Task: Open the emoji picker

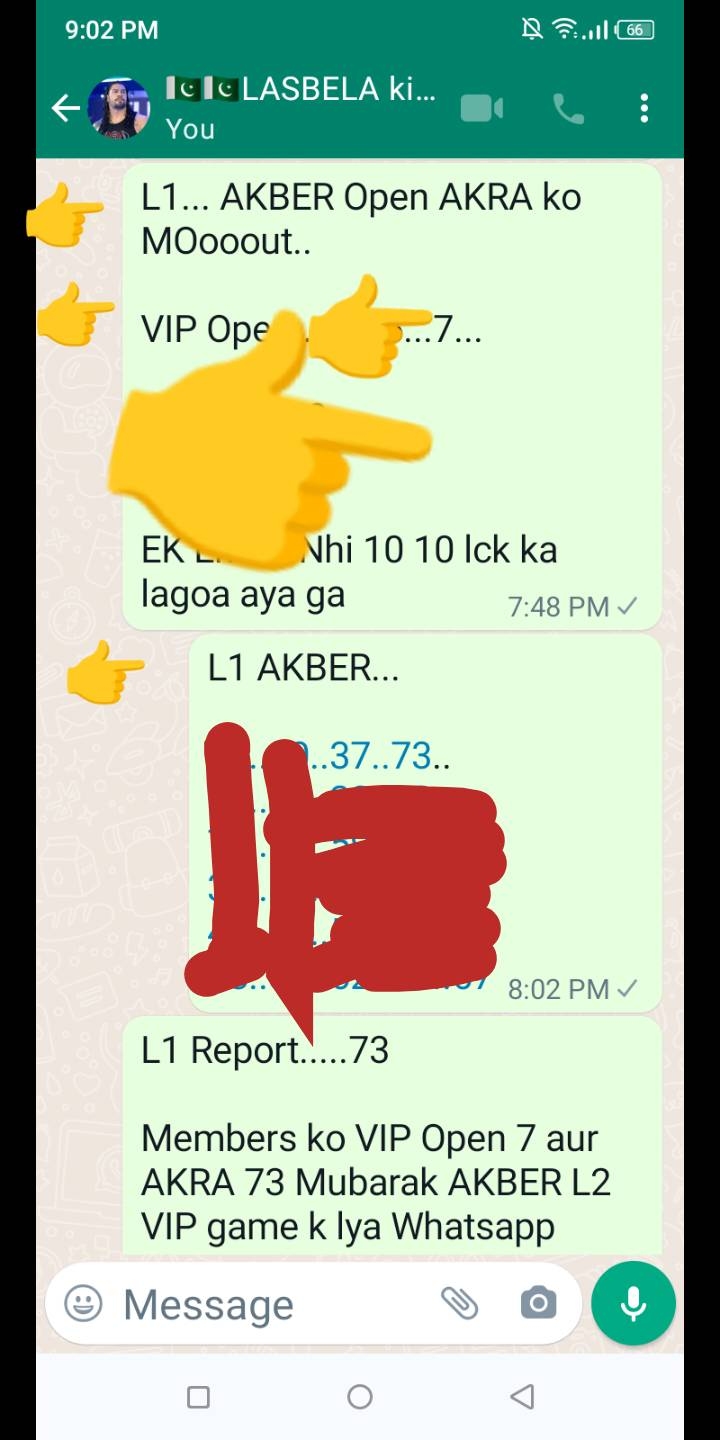Action: point(83,1303)
